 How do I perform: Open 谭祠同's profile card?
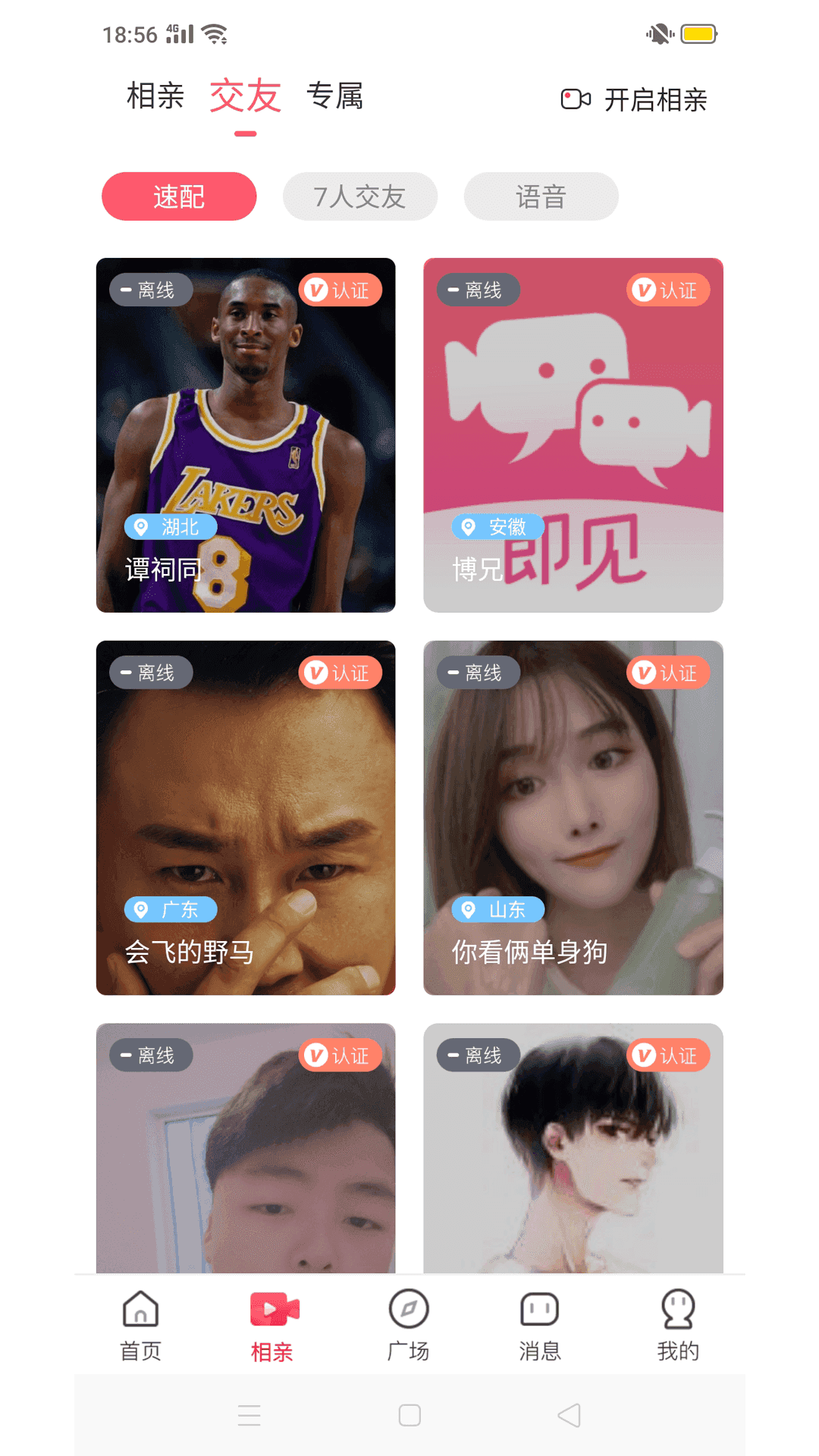[245, 436]
